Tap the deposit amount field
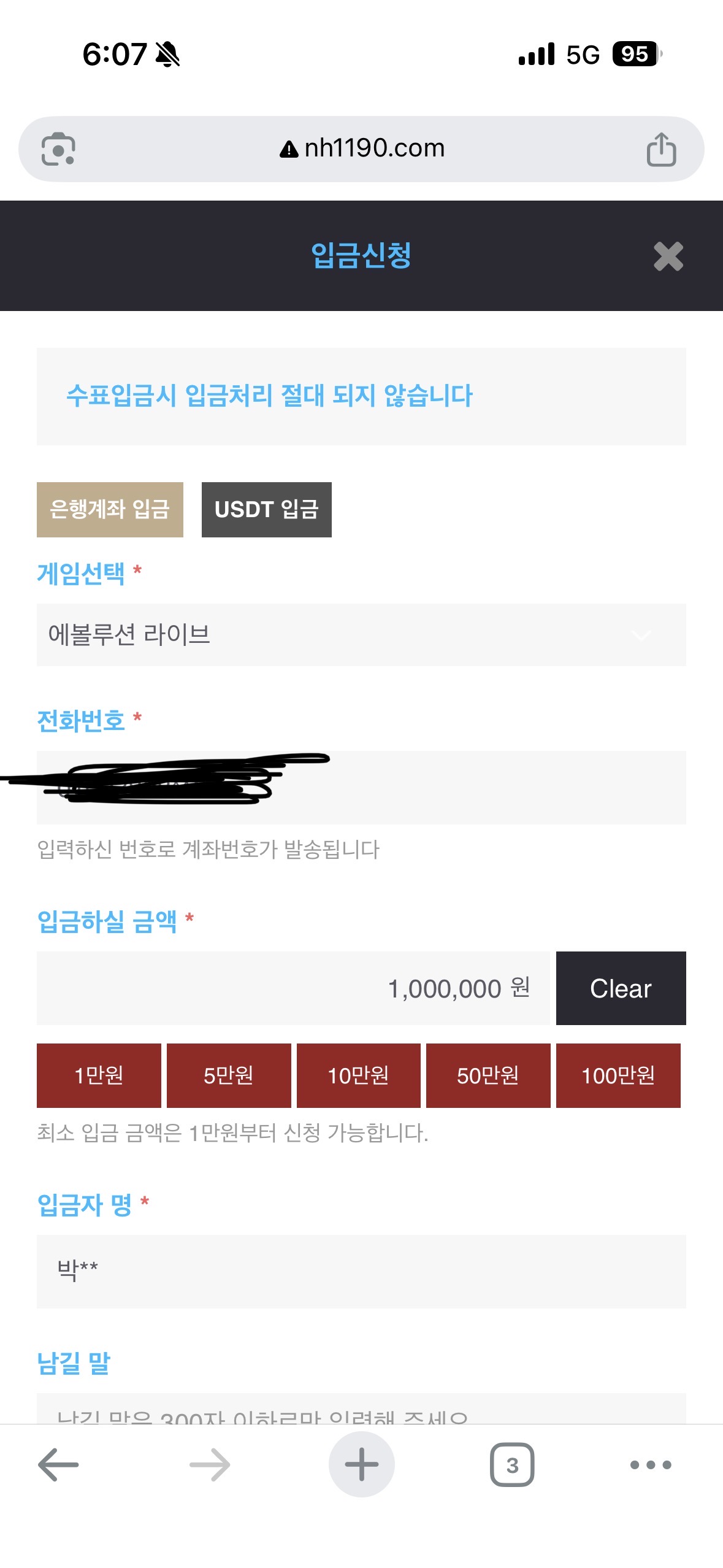 coord(293,988)
